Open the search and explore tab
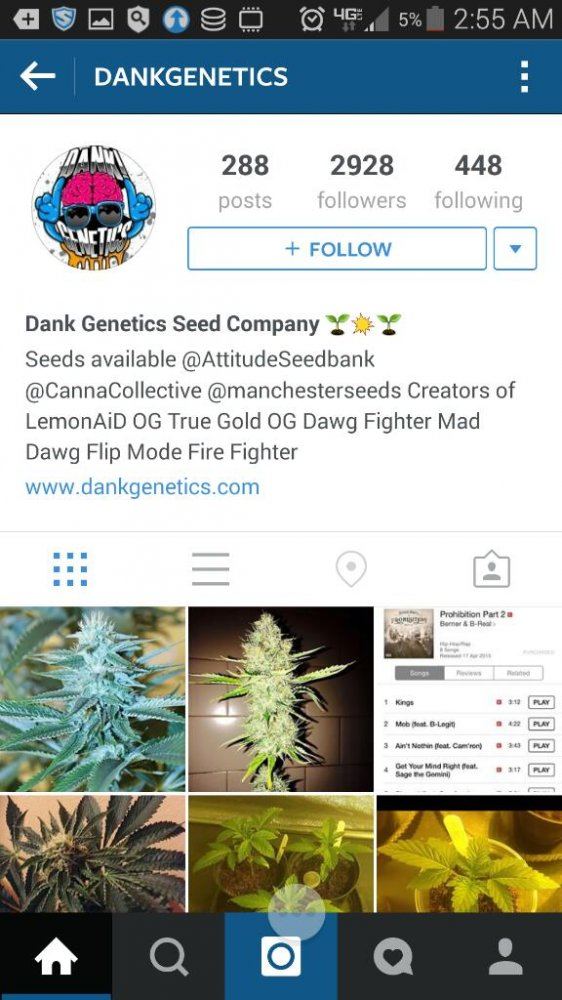The height and width of the screenshot is (1000, 562). [x=168, y=956]
